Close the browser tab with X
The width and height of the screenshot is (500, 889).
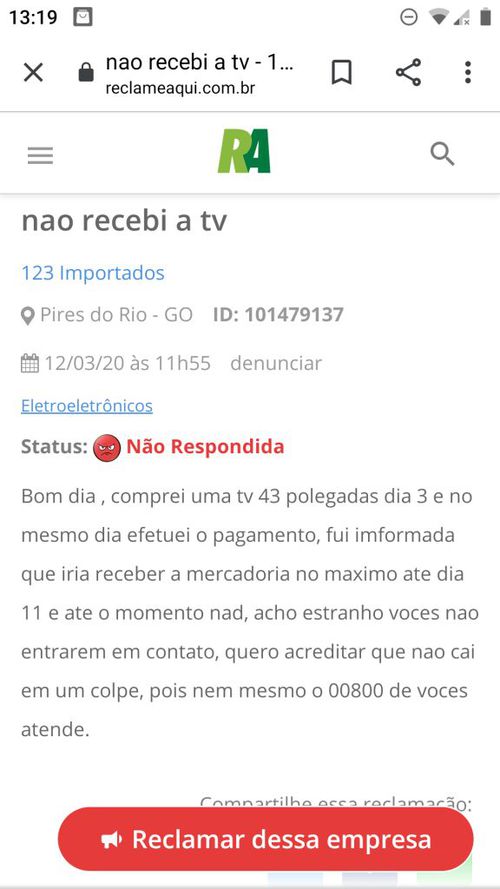(33, 73)
